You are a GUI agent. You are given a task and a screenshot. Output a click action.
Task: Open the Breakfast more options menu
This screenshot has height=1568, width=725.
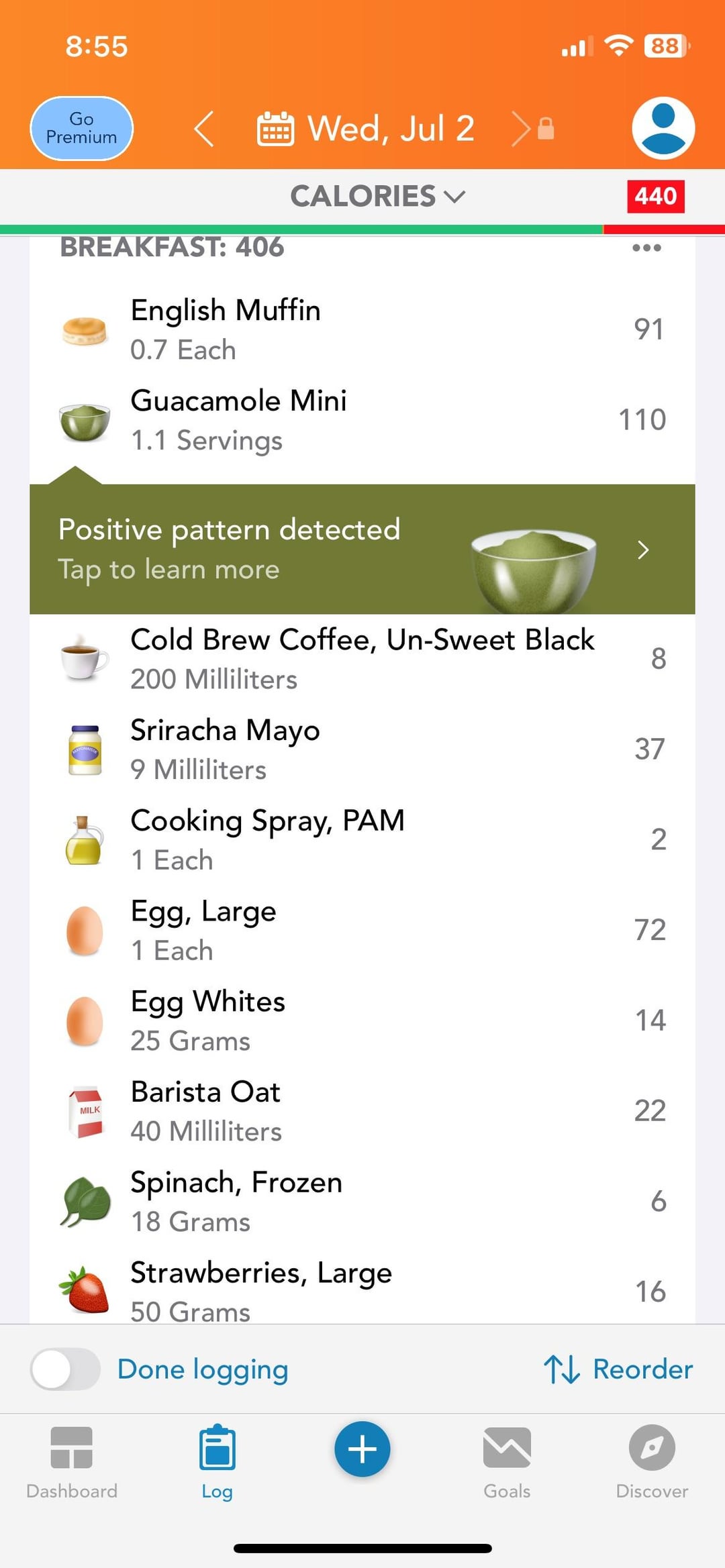click(x=646, y=248)
